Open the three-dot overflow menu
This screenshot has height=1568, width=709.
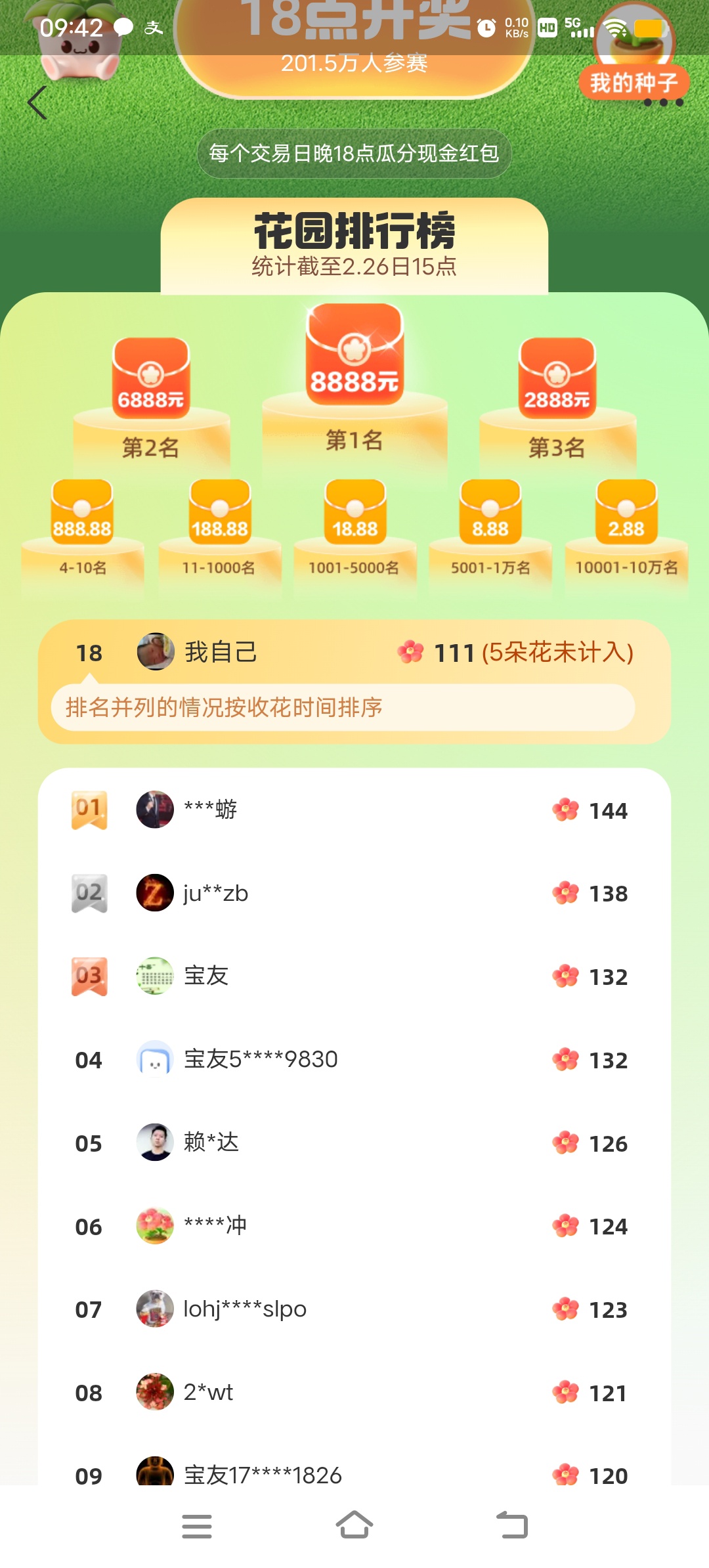pos(663,103)
